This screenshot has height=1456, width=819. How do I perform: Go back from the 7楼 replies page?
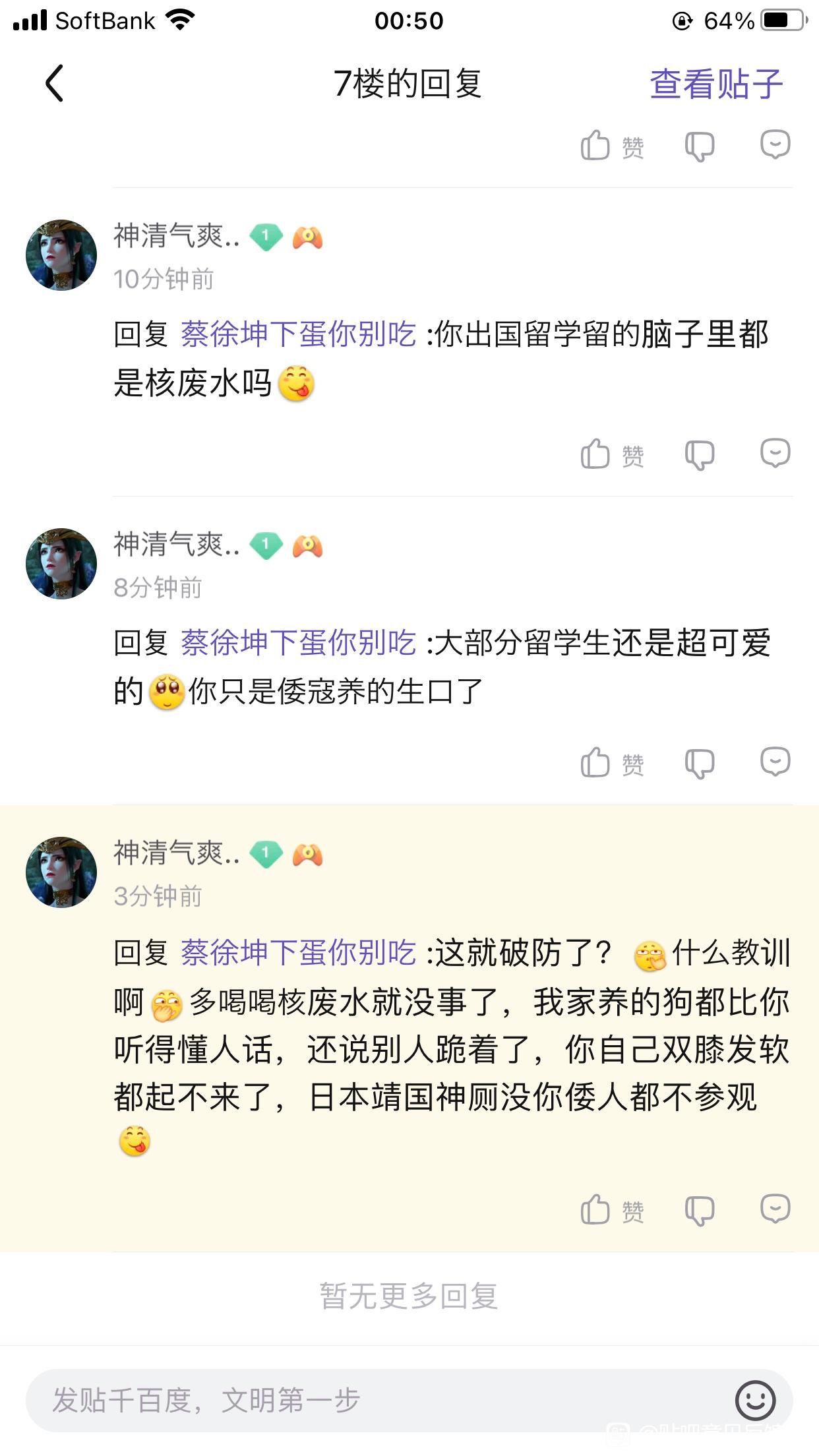pyautogui.click(x=54, y=84)
